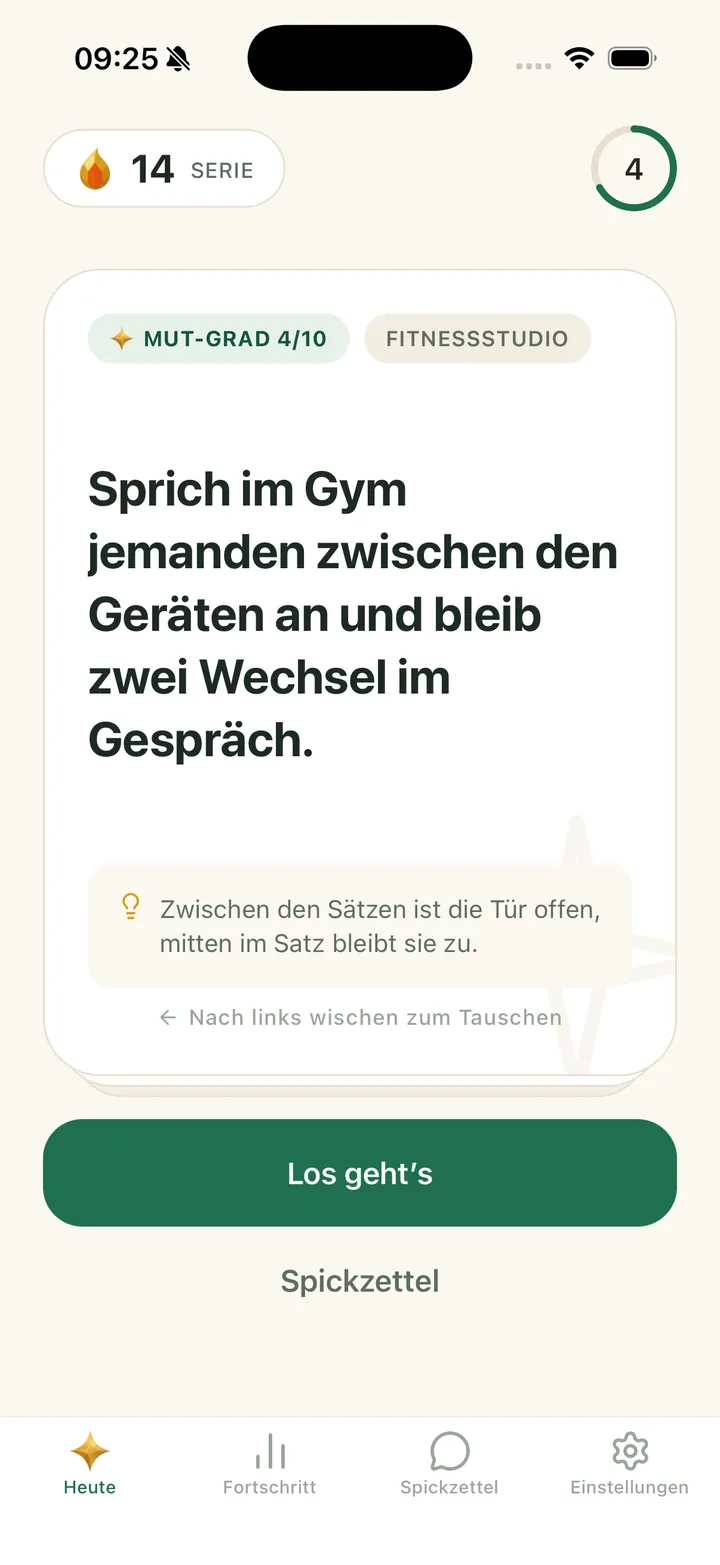Go to the Einstellungen tab
The width and height of the screenshot is (720, 1565).
[630, 1464]
